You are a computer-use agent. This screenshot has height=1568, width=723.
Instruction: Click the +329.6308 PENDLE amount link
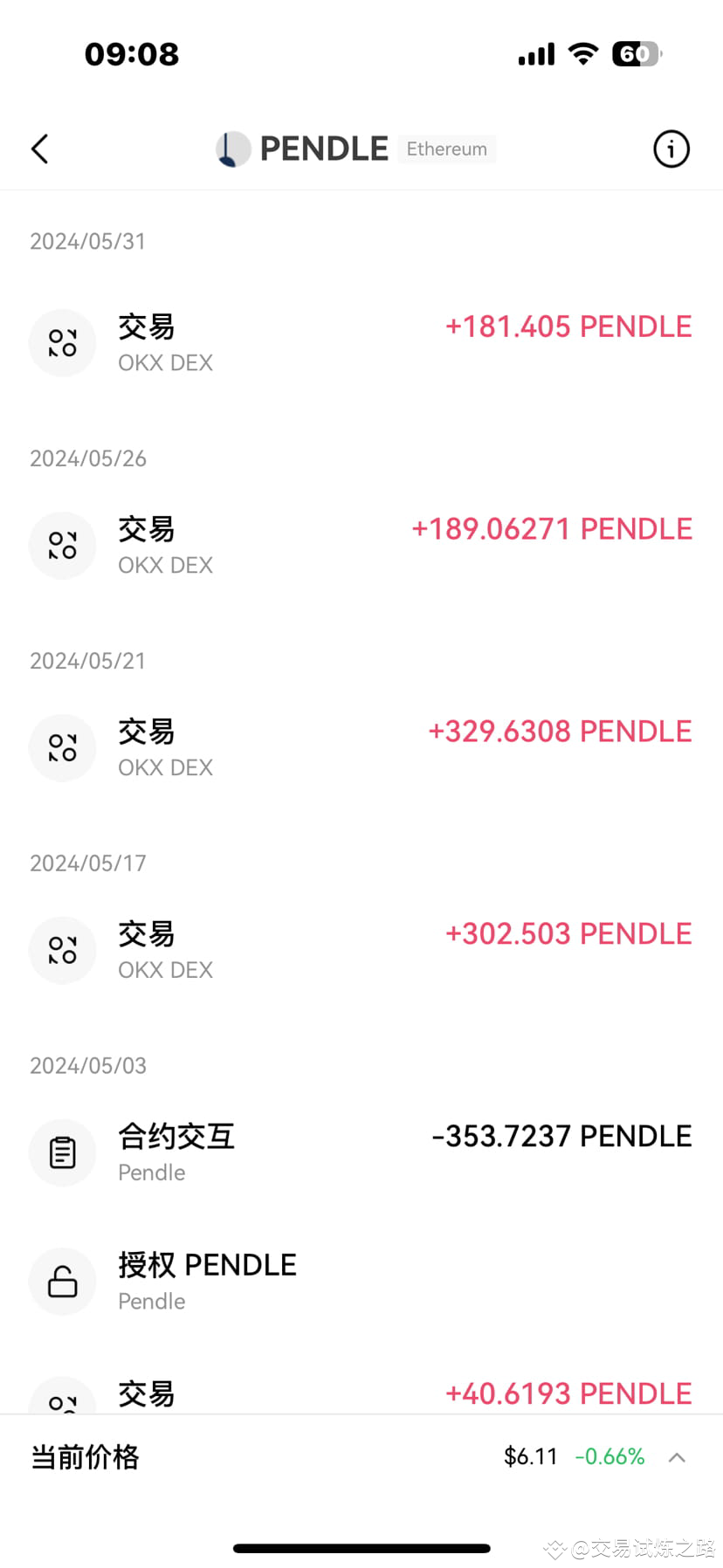tap(559, 731)
